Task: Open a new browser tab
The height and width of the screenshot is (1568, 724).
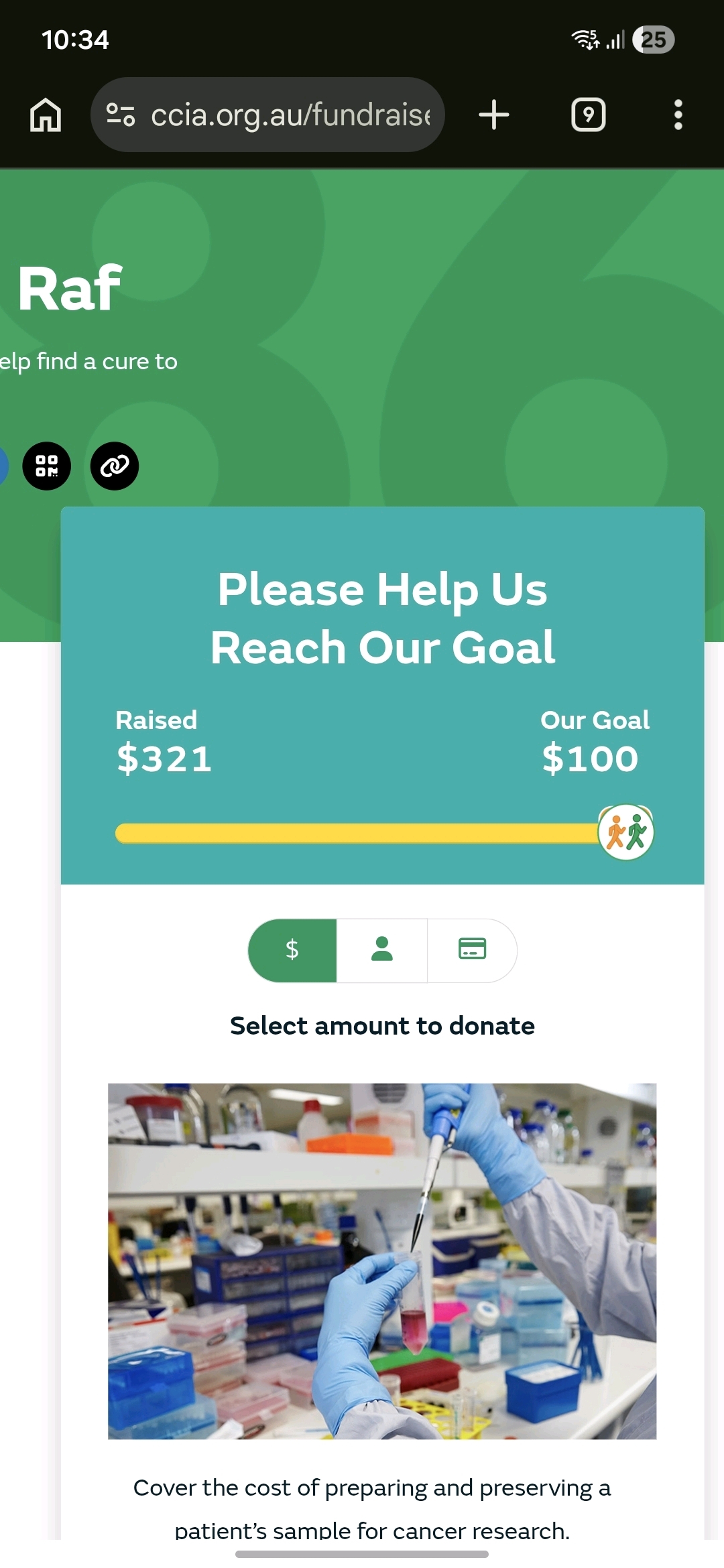Action: (494, 115)
